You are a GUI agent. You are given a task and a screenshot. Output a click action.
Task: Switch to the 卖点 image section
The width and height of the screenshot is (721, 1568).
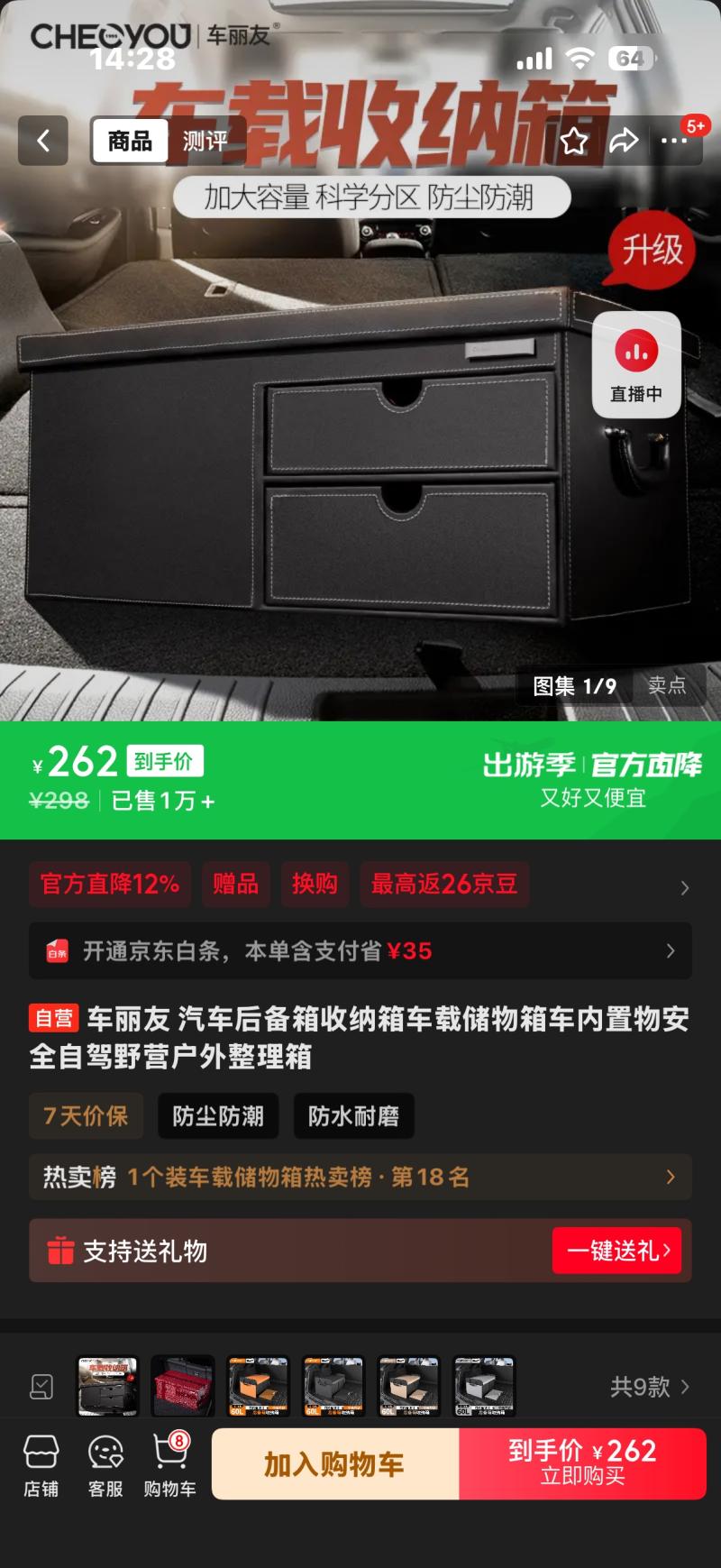click(666, 686)
